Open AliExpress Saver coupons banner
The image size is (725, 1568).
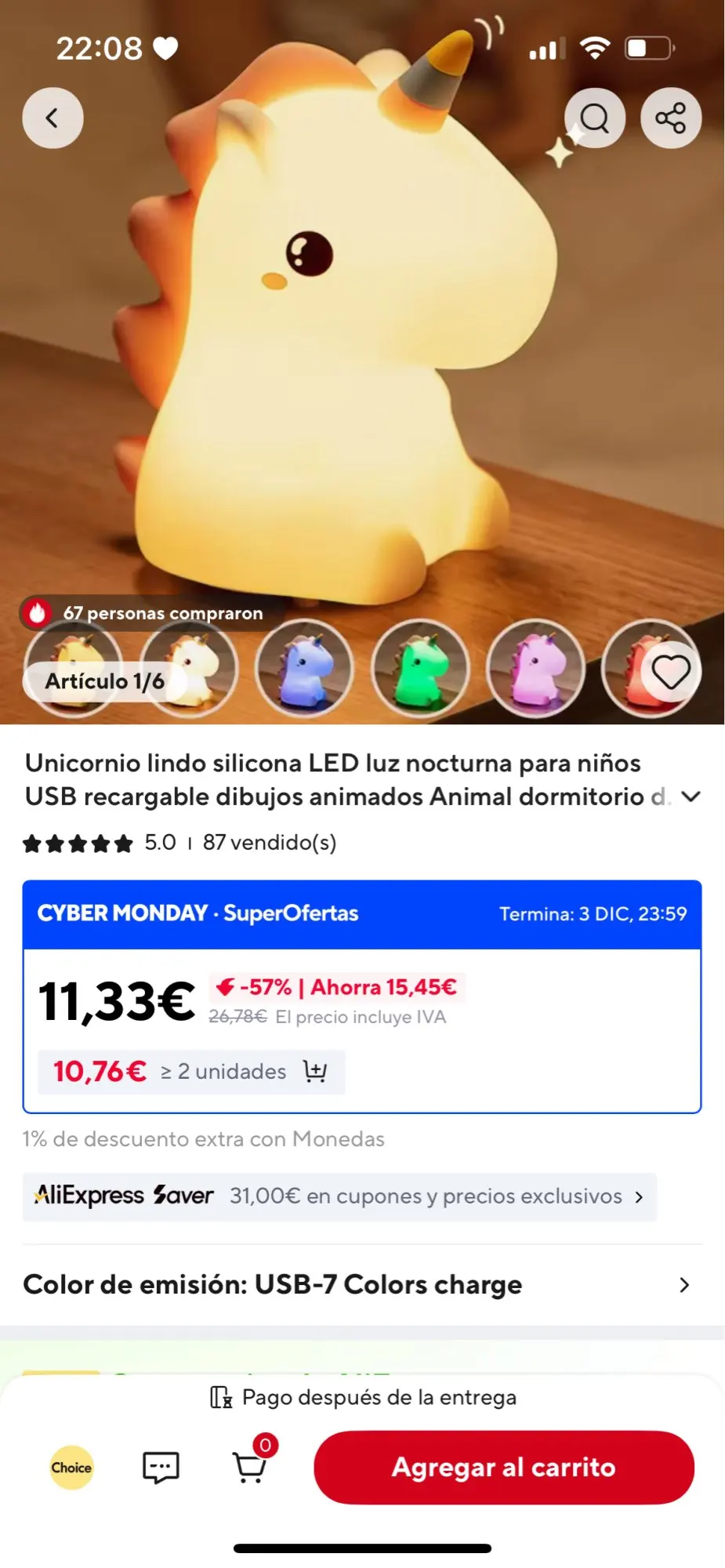(x=339, y=1196)
